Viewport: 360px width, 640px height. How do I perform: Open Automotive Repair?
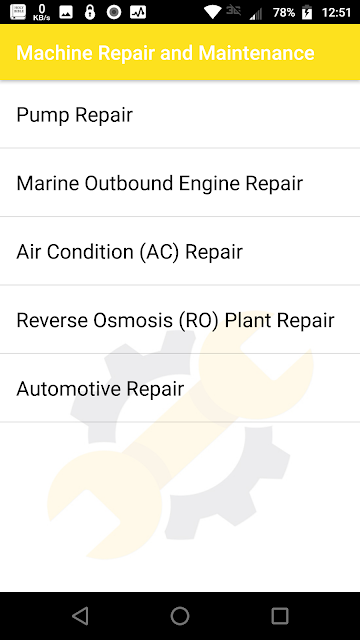[180, 388]
